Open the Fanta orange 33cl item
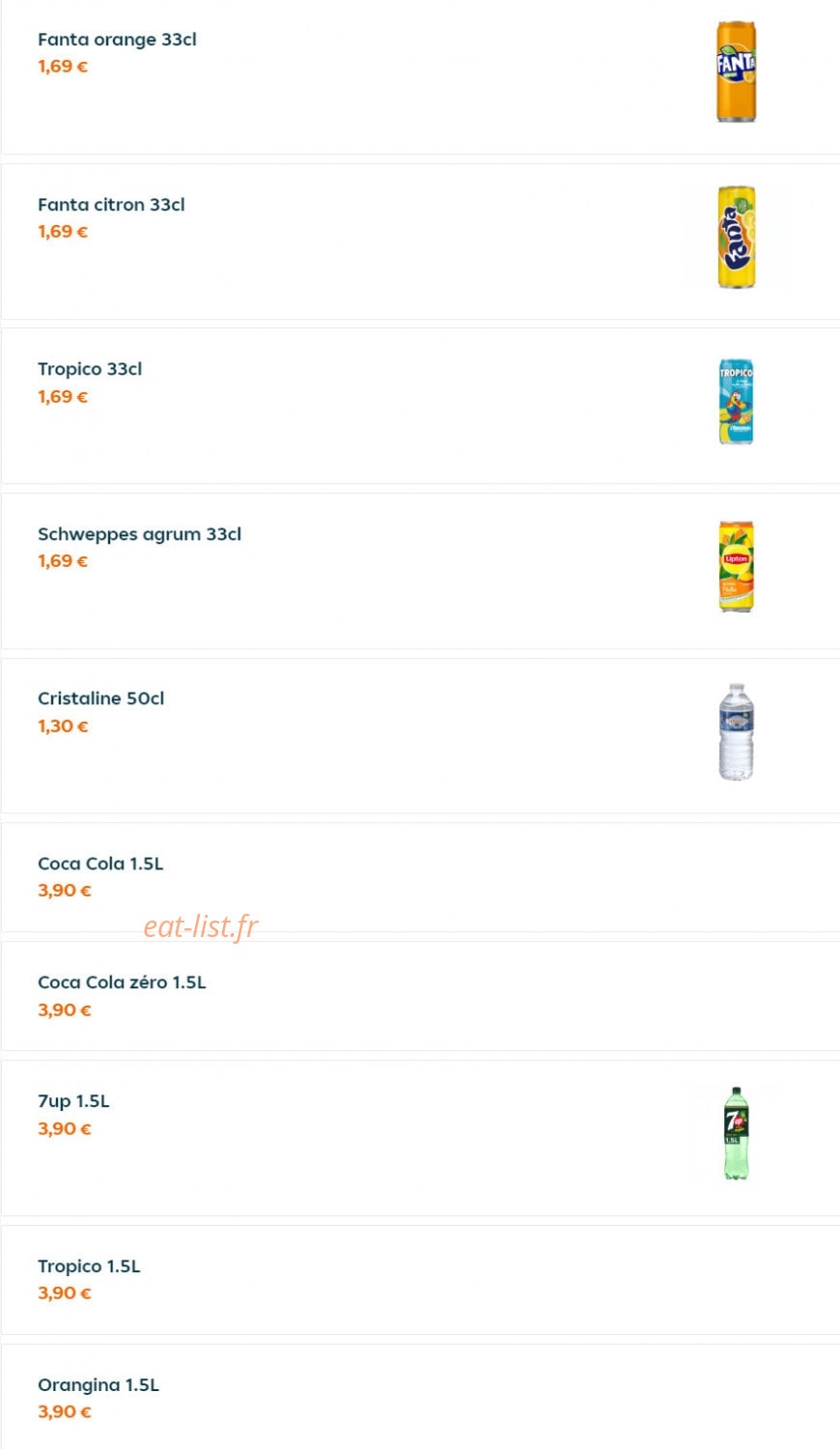840x1449 pixels. click(x=420, y=77)
